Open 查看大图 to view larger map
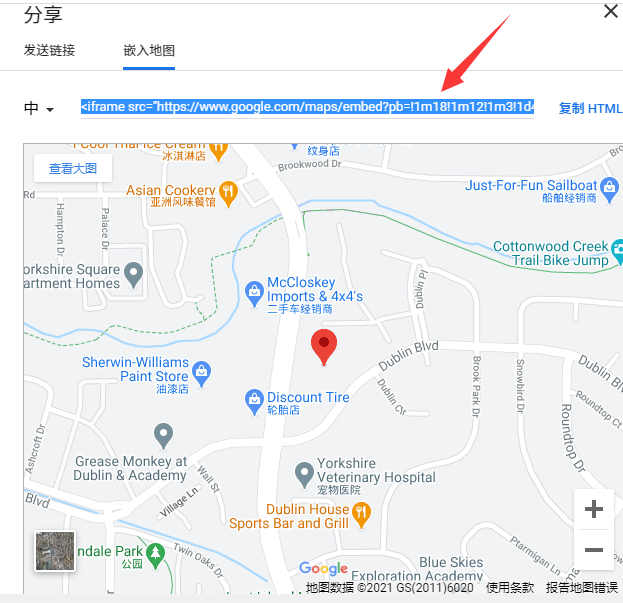The width and height of the screenshot is (623, 603). click(x=73, y=169)
